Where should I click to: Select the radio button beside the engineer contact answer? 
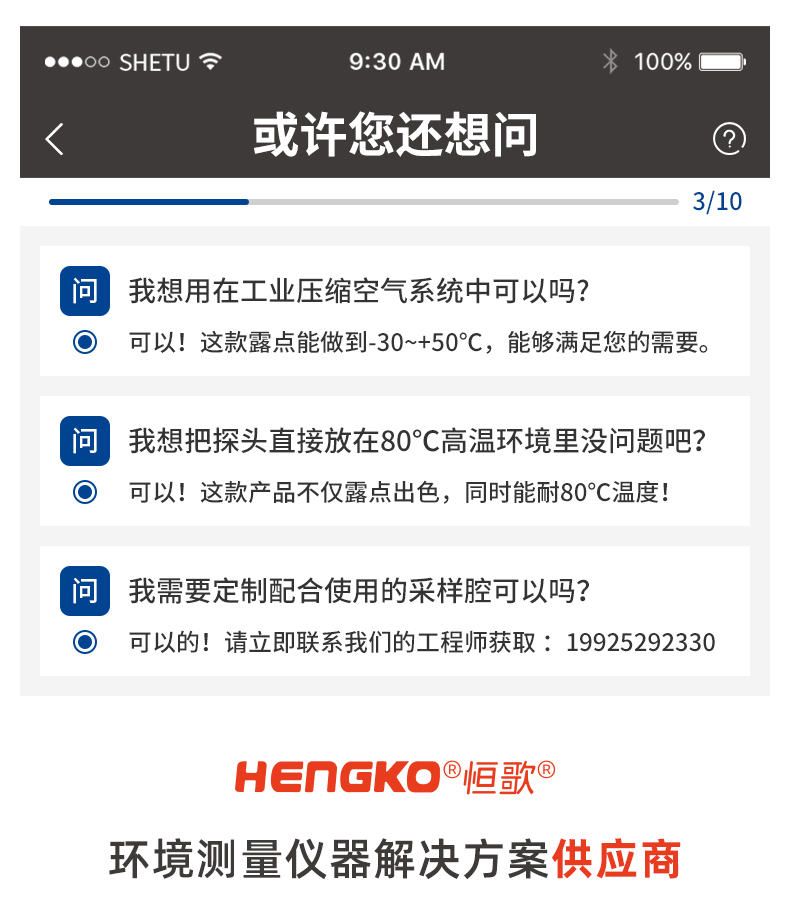[x=85, y=643]
